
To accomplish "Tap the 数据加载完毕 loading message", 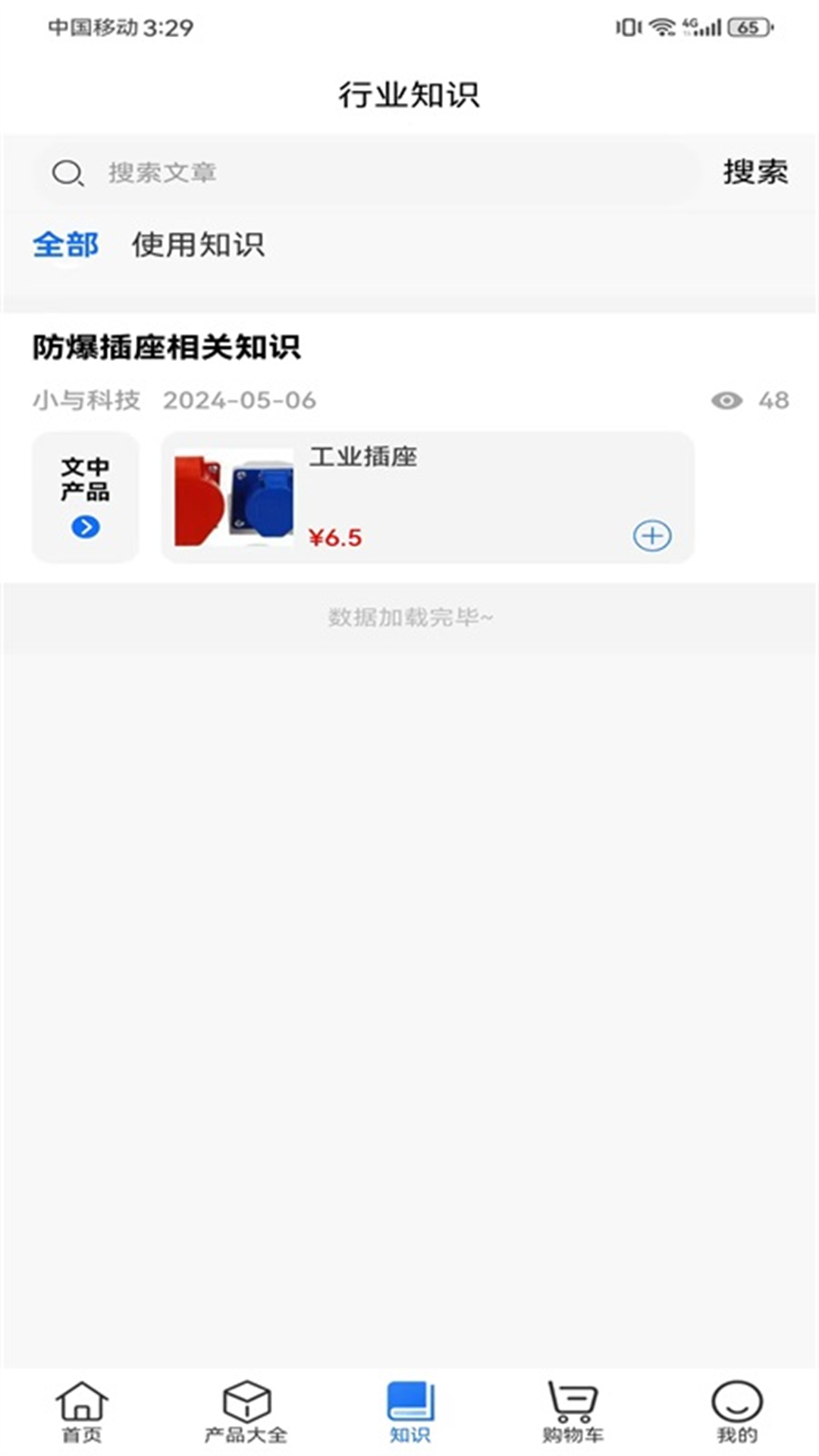I will pos(409,618).
